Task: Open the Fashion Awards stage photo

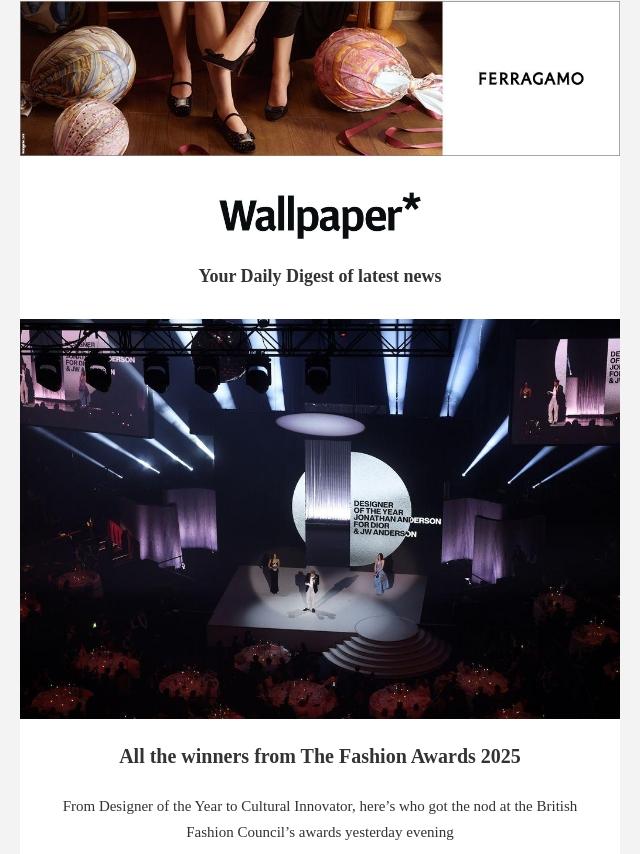Action: coord(320,518)
